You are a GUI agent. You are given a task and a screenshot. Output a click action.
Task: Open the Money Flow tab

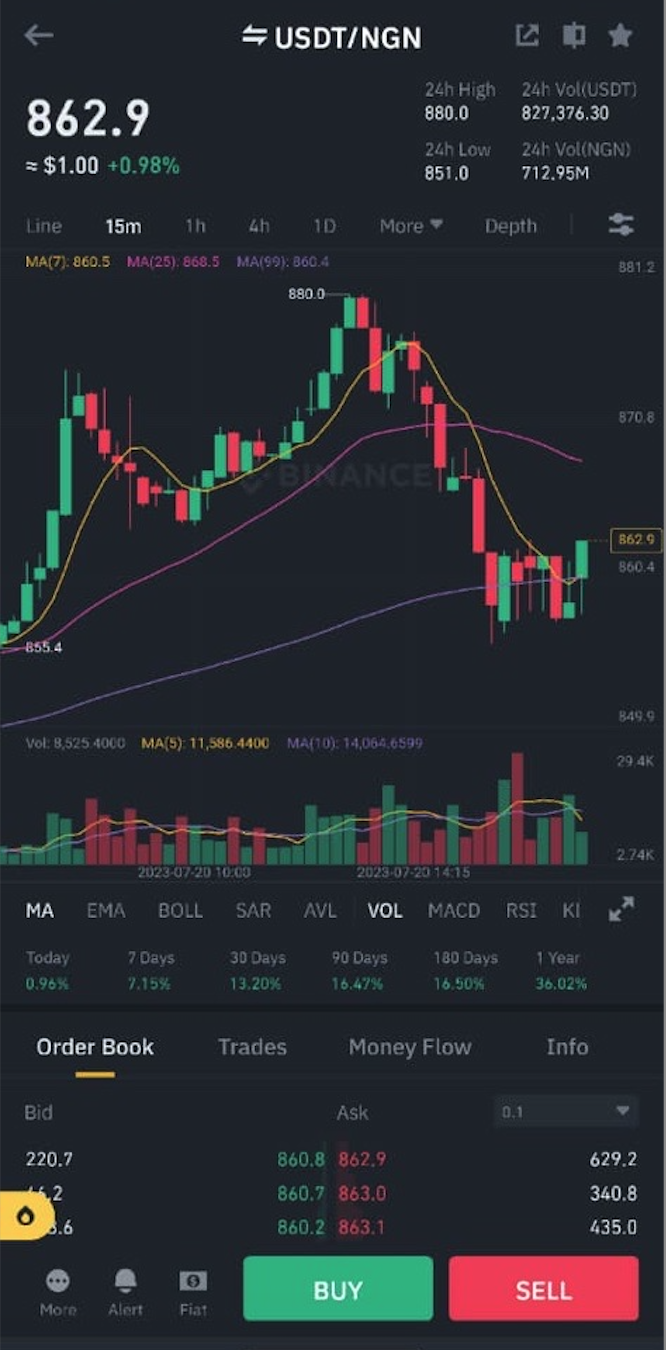[410, 1047]
